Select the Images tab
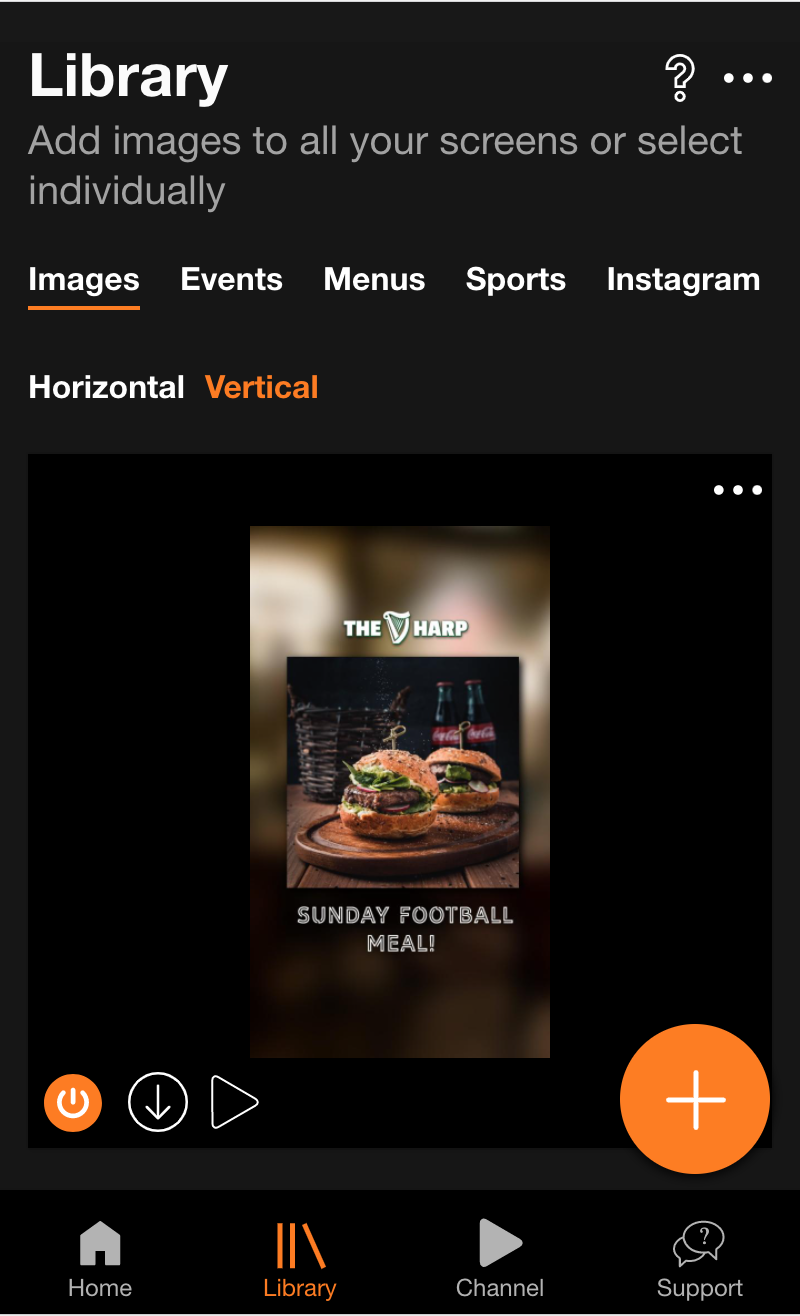The width and height of the screenshot is (800, 1316). pos(83,280)
